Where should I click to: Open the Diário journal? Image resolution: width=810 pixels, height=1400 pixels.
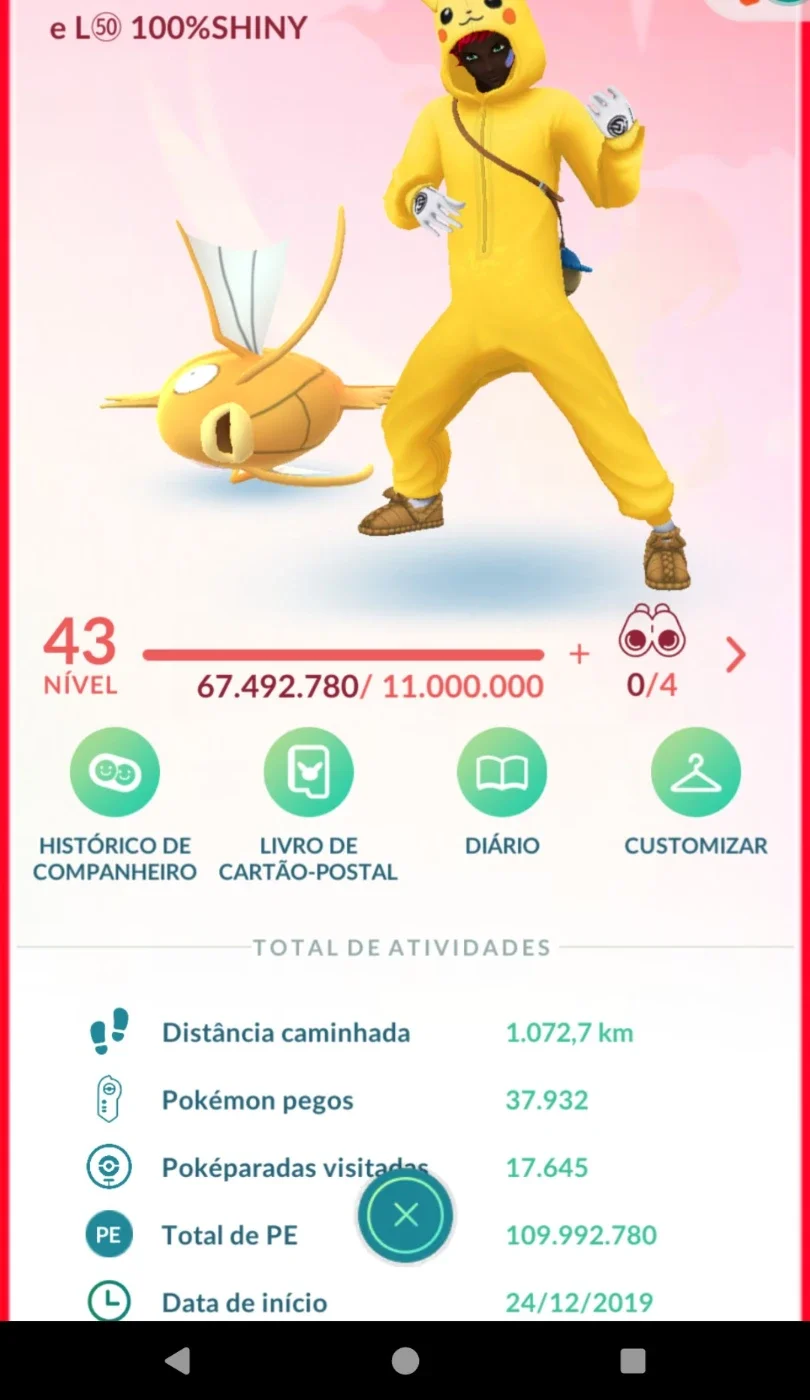click(x=502, y=772)
